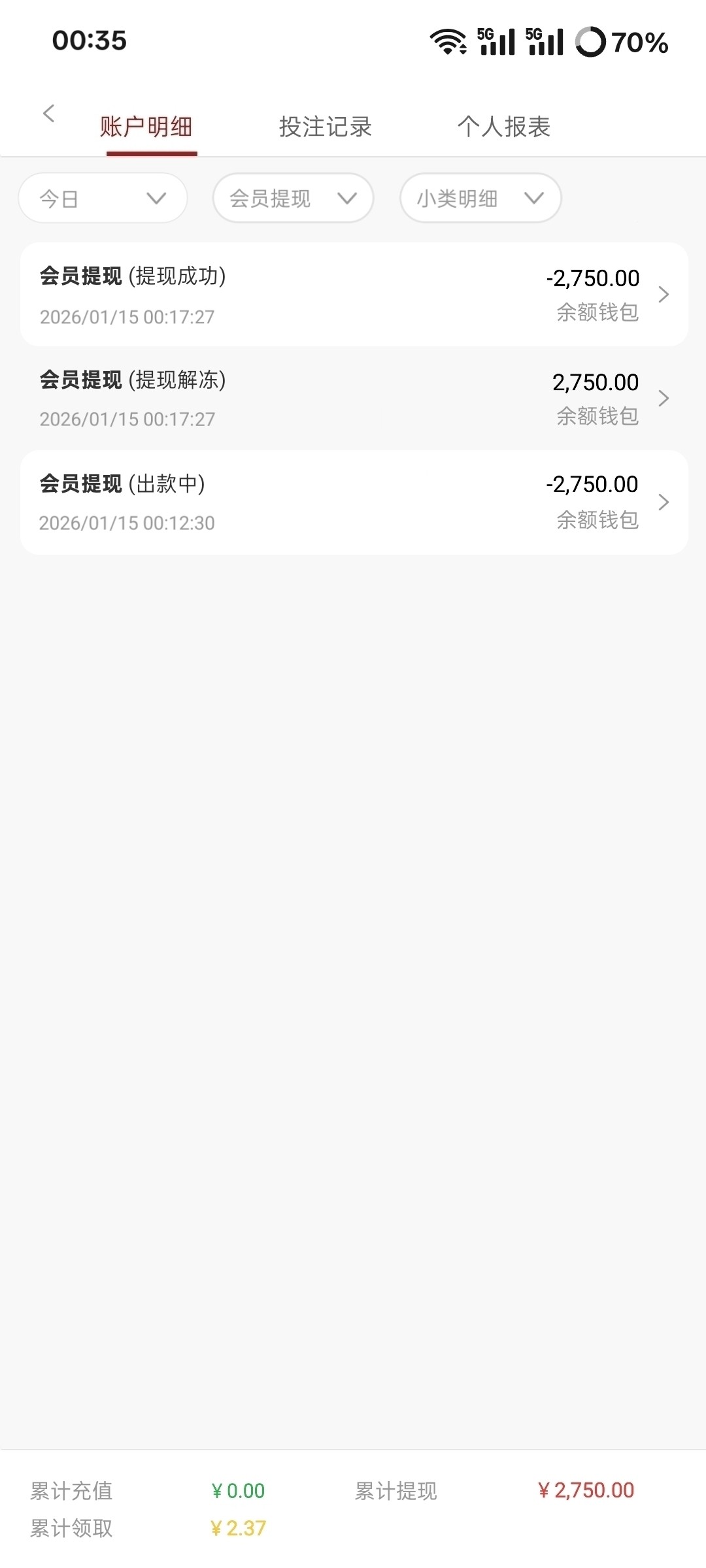This screenshot has height=1568, width=706.
Task: Switch to the 投注记录 tab
Action: 325,127
